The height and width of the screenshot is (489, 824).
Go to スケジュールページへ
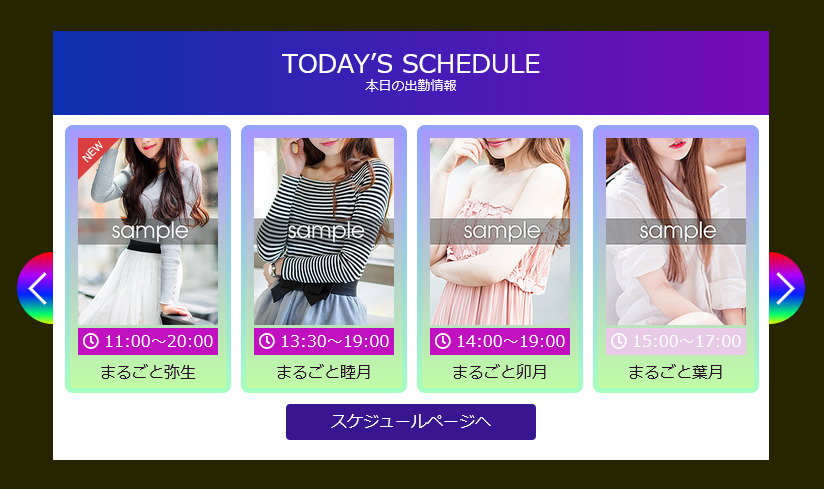coord(411,422)
